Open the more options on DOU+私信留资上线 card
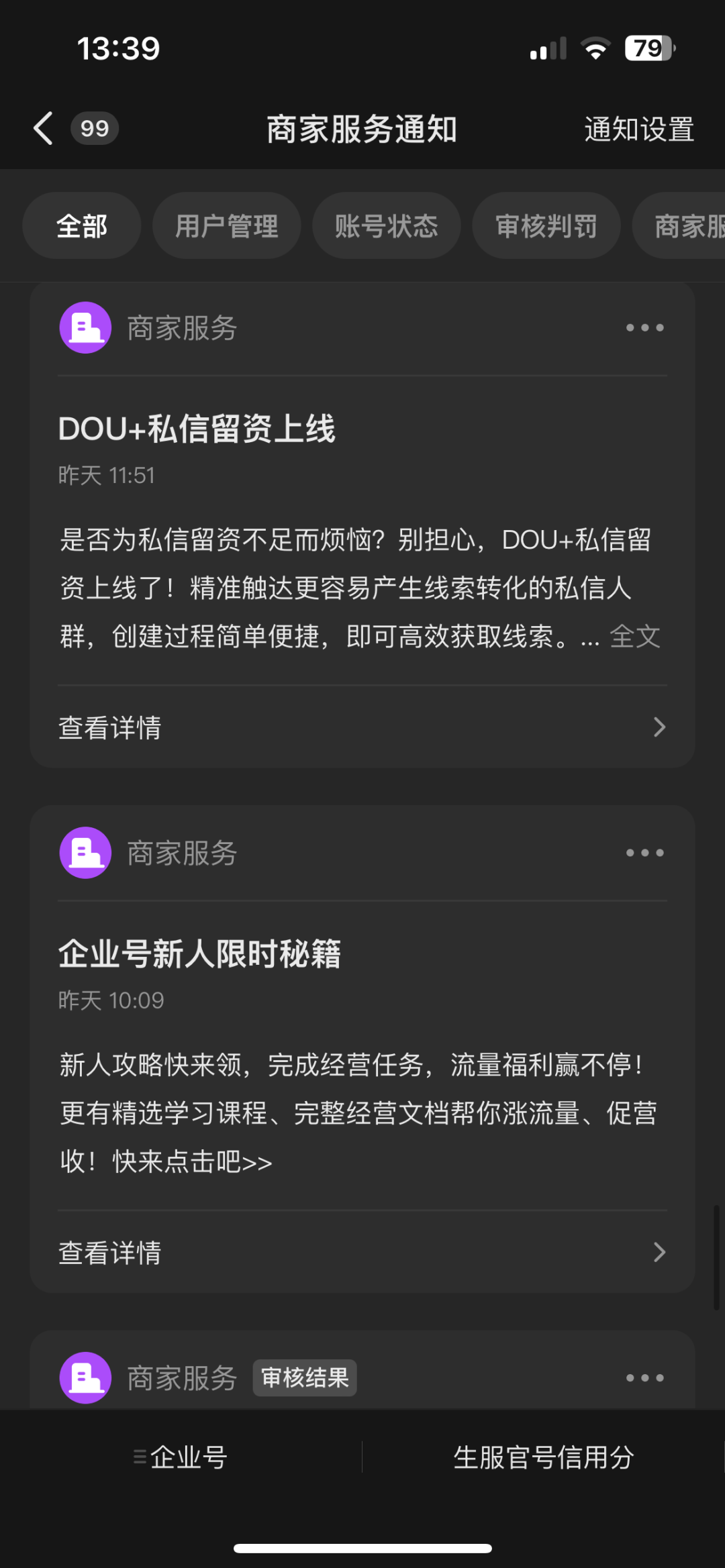Screen dimensions: 725x1568 pos(645,327)
